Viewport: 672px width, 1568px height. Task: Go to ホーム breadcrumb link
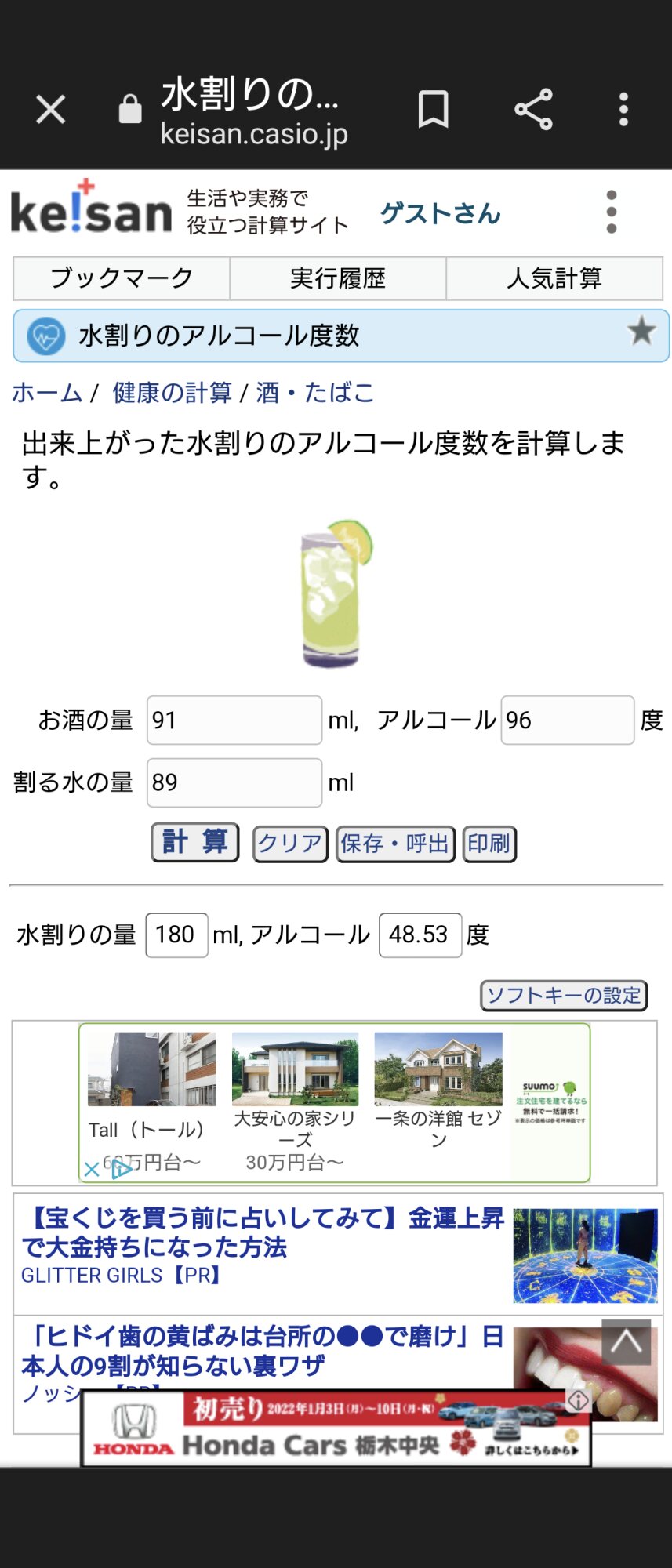(x=47, y=393)
